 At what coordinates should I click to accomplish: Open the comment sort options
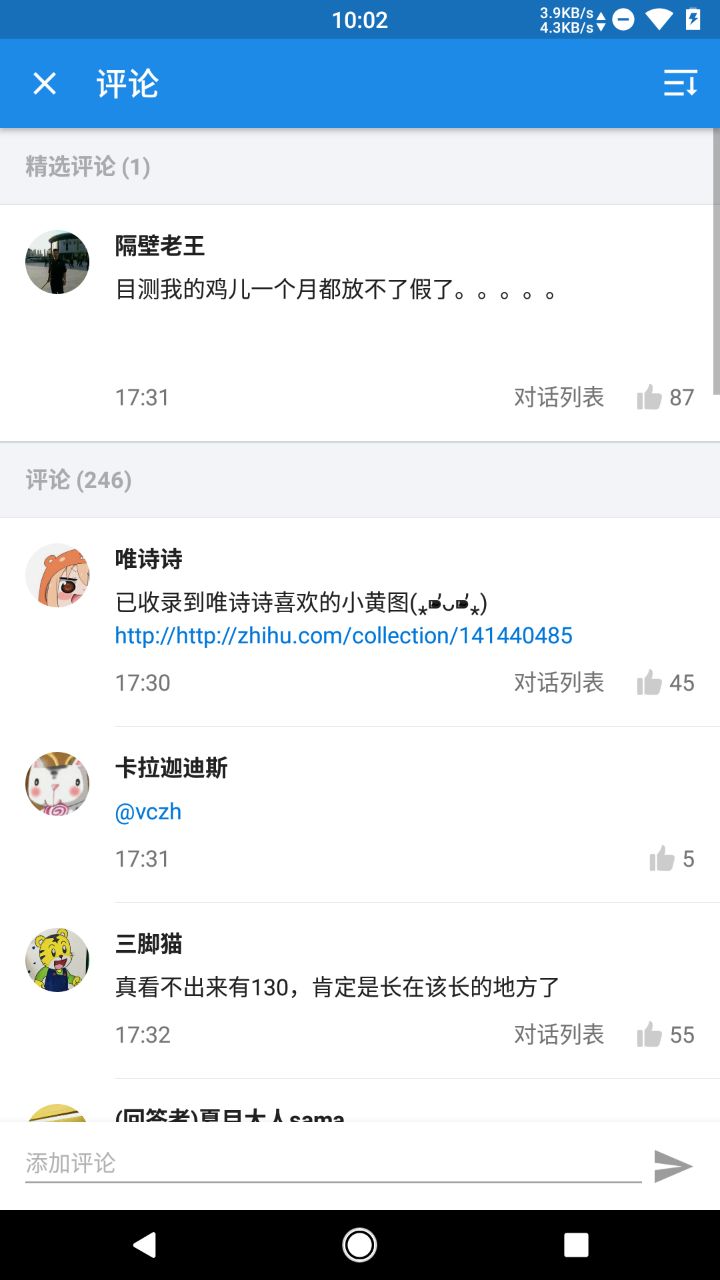tap(680, 84)
